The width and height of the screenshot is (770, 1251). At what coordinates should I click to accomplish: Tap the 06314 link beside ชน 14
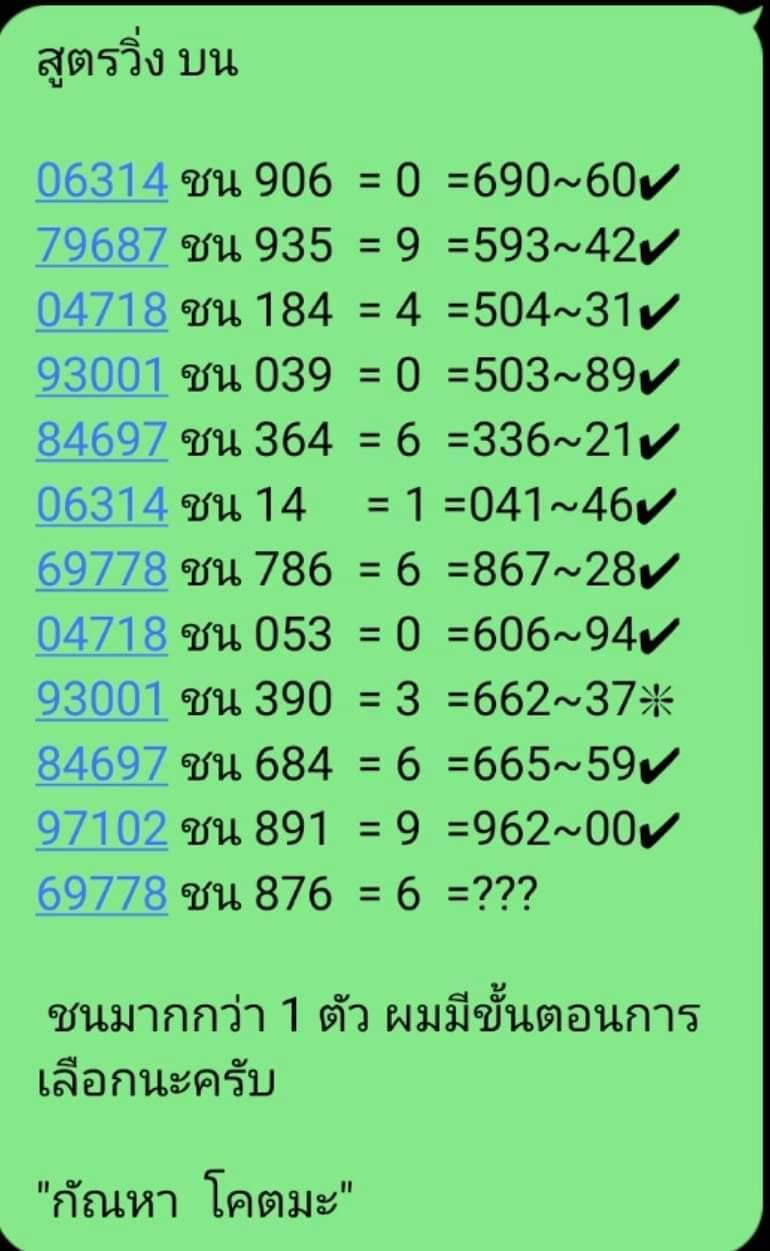tap(102, 506)
